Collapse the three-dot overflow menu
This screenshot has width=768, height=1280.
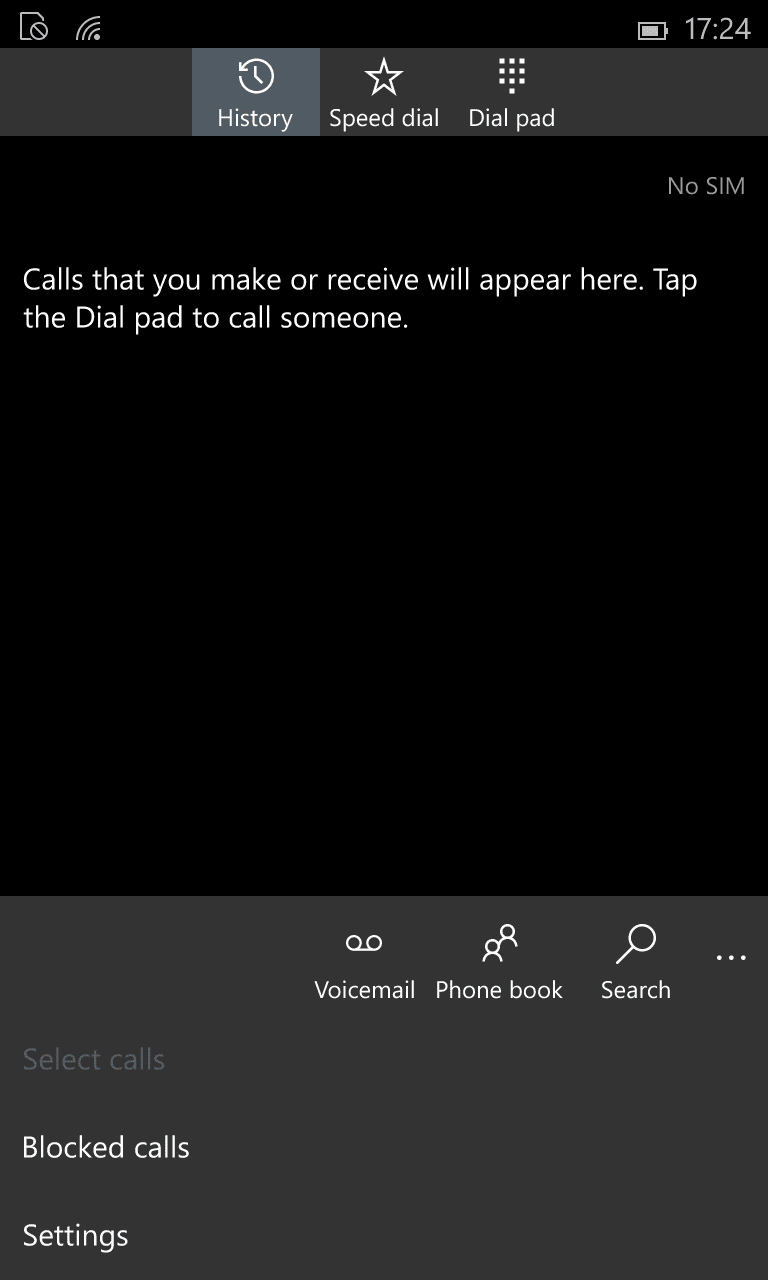(x=731, y=958)
